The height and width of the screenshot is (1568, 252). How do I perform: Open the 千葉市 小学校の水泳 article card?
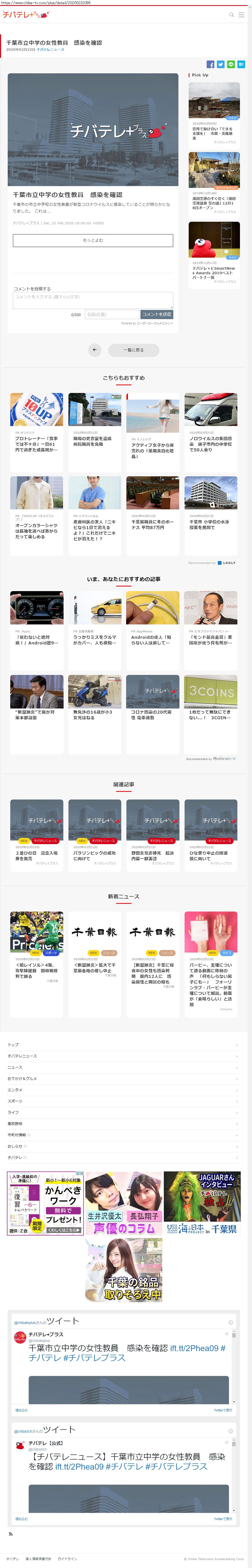pos(211,514)
